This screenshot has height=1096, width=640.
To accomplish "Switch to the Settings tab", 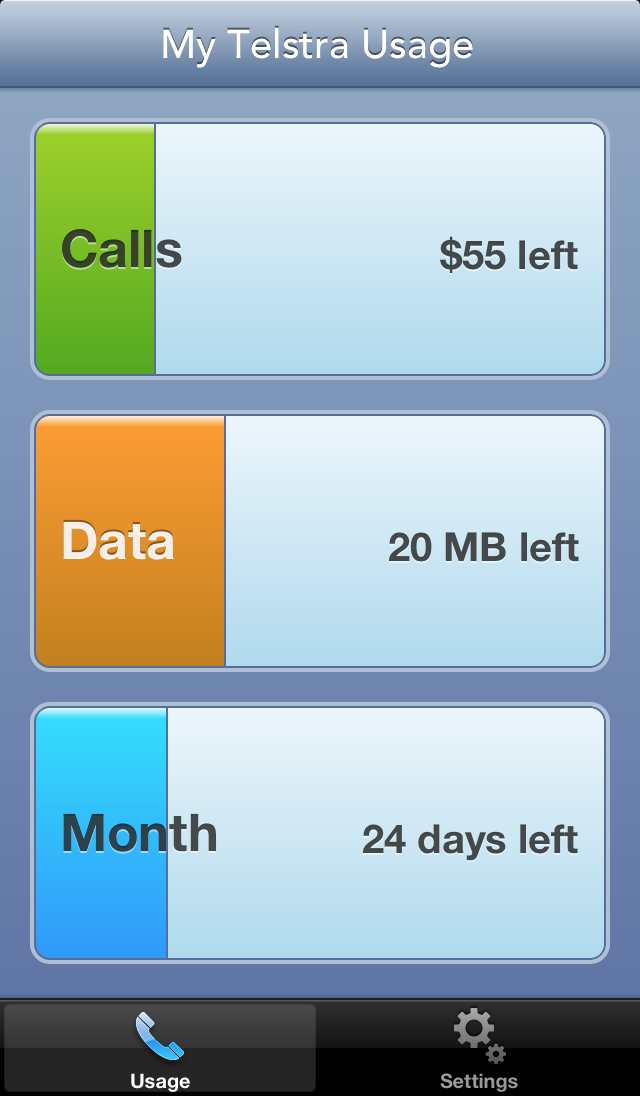I will 479,1048.
